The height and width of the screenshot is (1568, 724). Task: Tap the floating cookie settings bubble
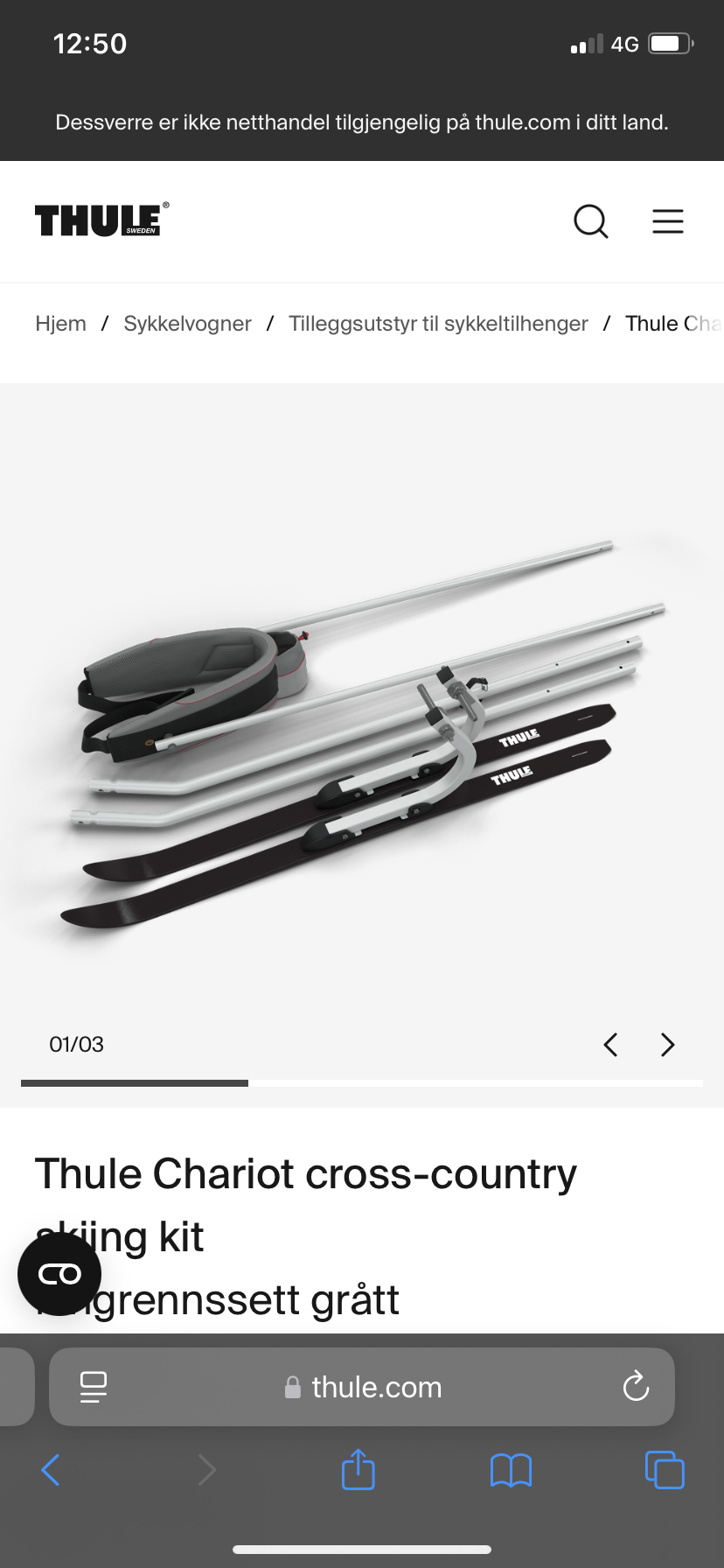point(59,1274)
